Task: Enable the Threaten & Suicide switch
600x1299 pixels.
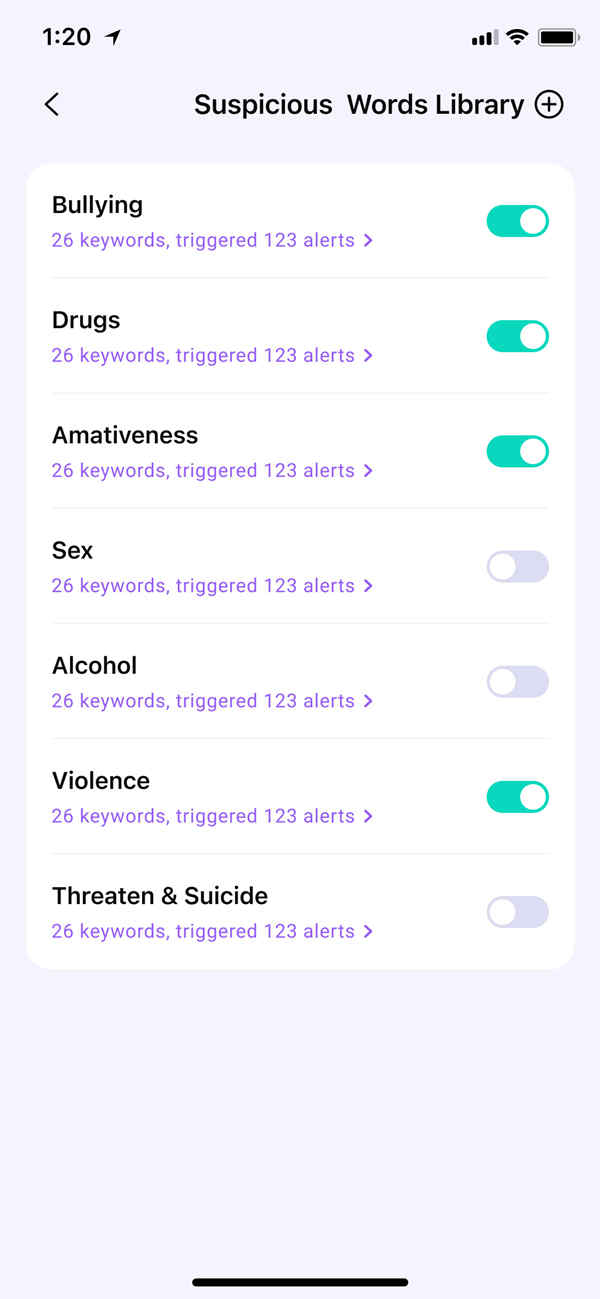Action: 517,912
